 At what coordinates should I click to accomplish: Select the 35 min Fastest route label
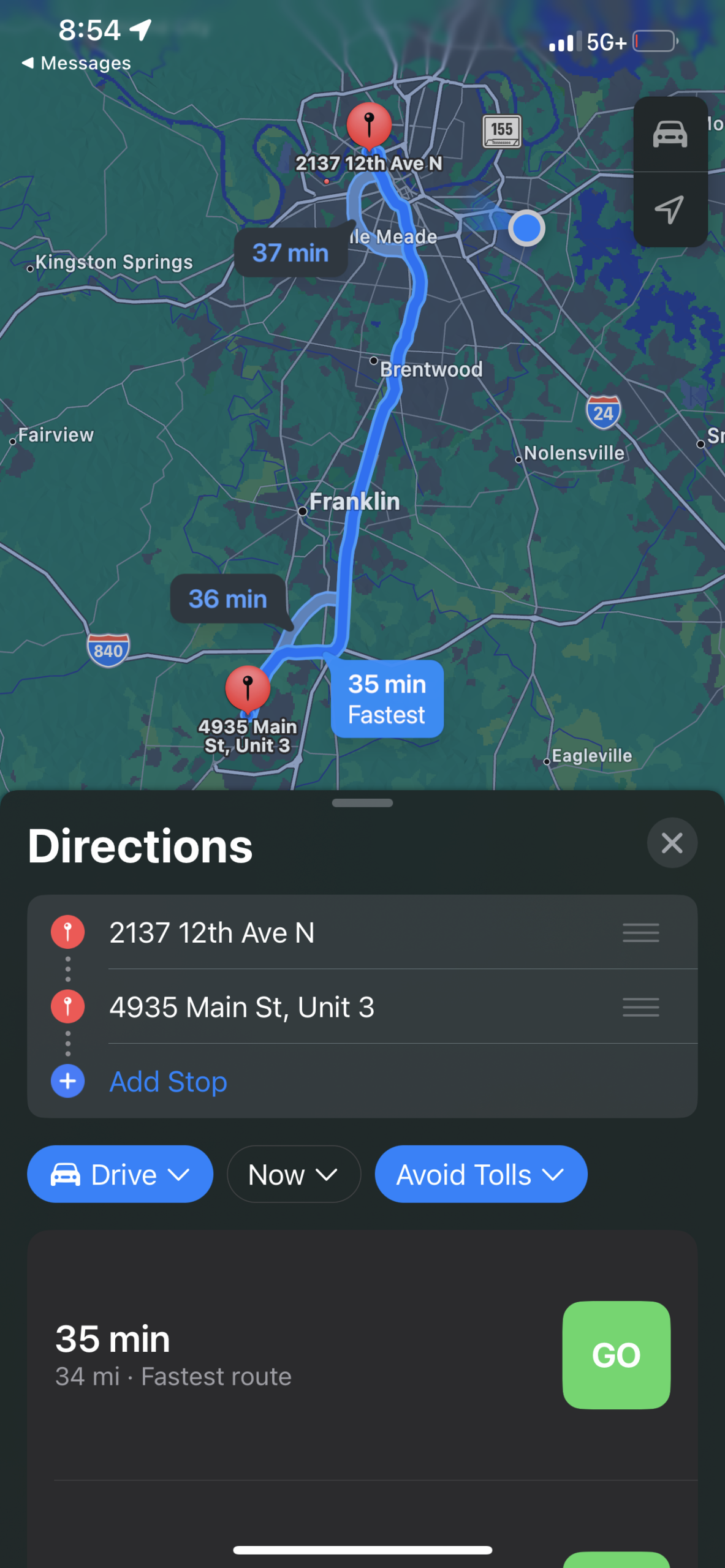point(387,699)
